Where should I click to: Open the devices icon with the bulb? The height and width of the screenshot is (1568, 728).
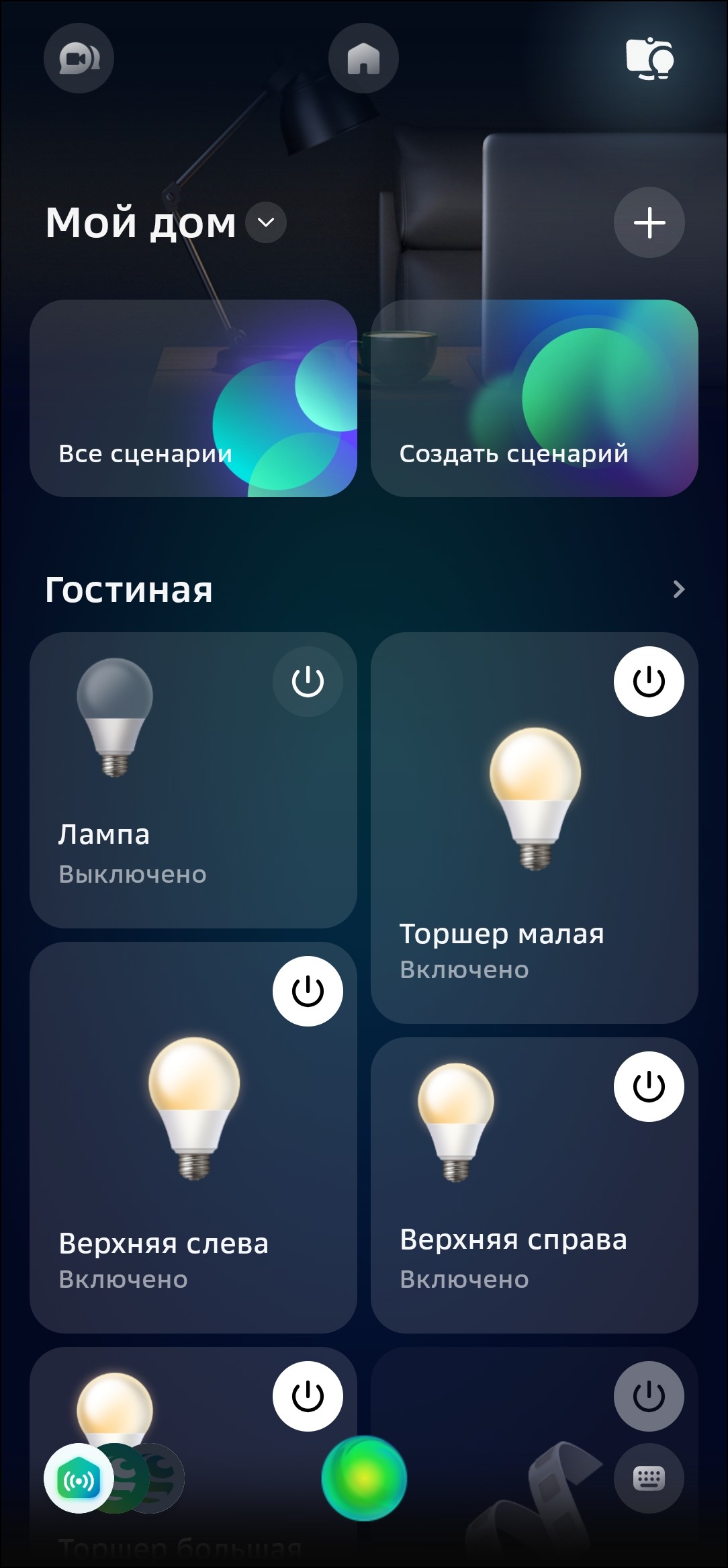click(x=649, y=58)
